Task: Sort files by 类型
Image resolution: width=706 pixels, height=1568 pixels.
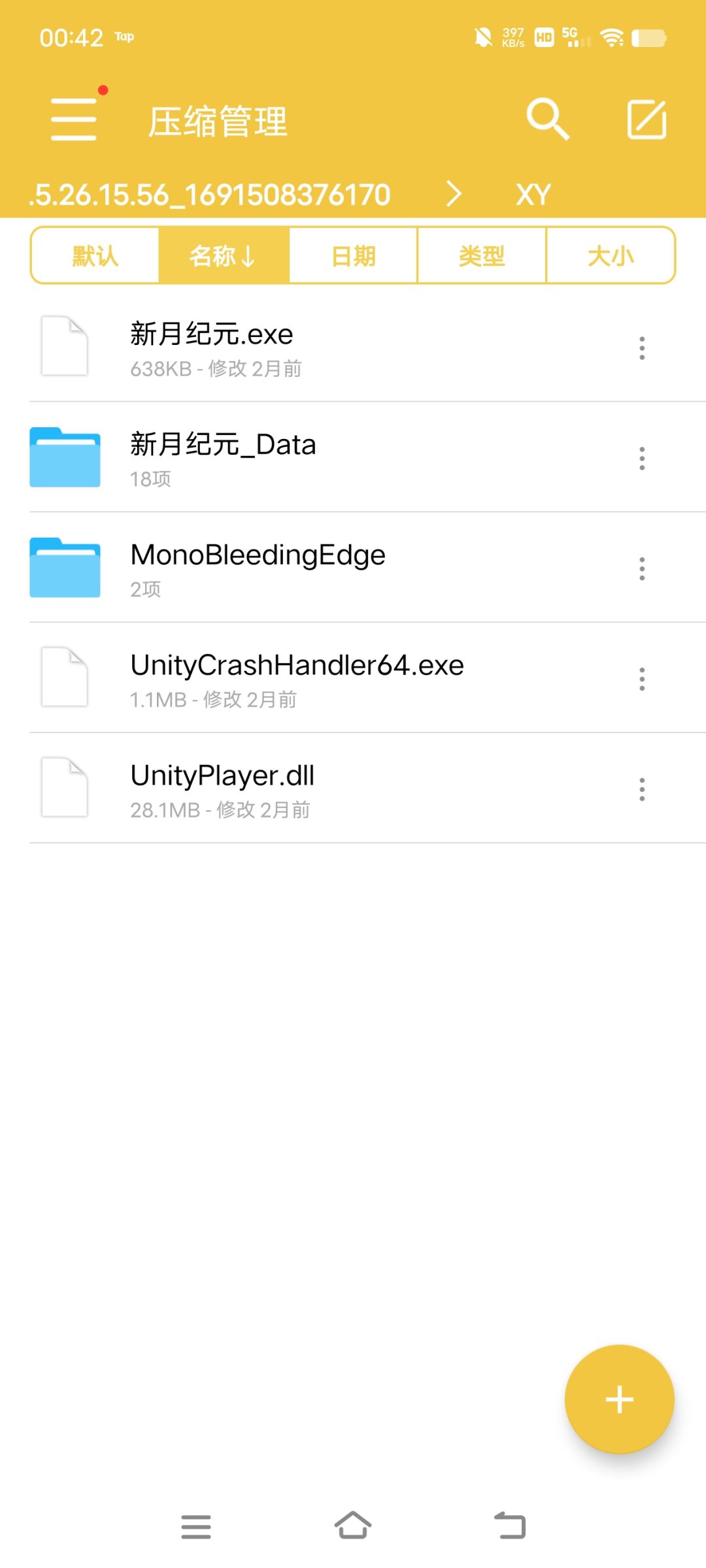Action: pyautogui.click(x=482, y=255)
